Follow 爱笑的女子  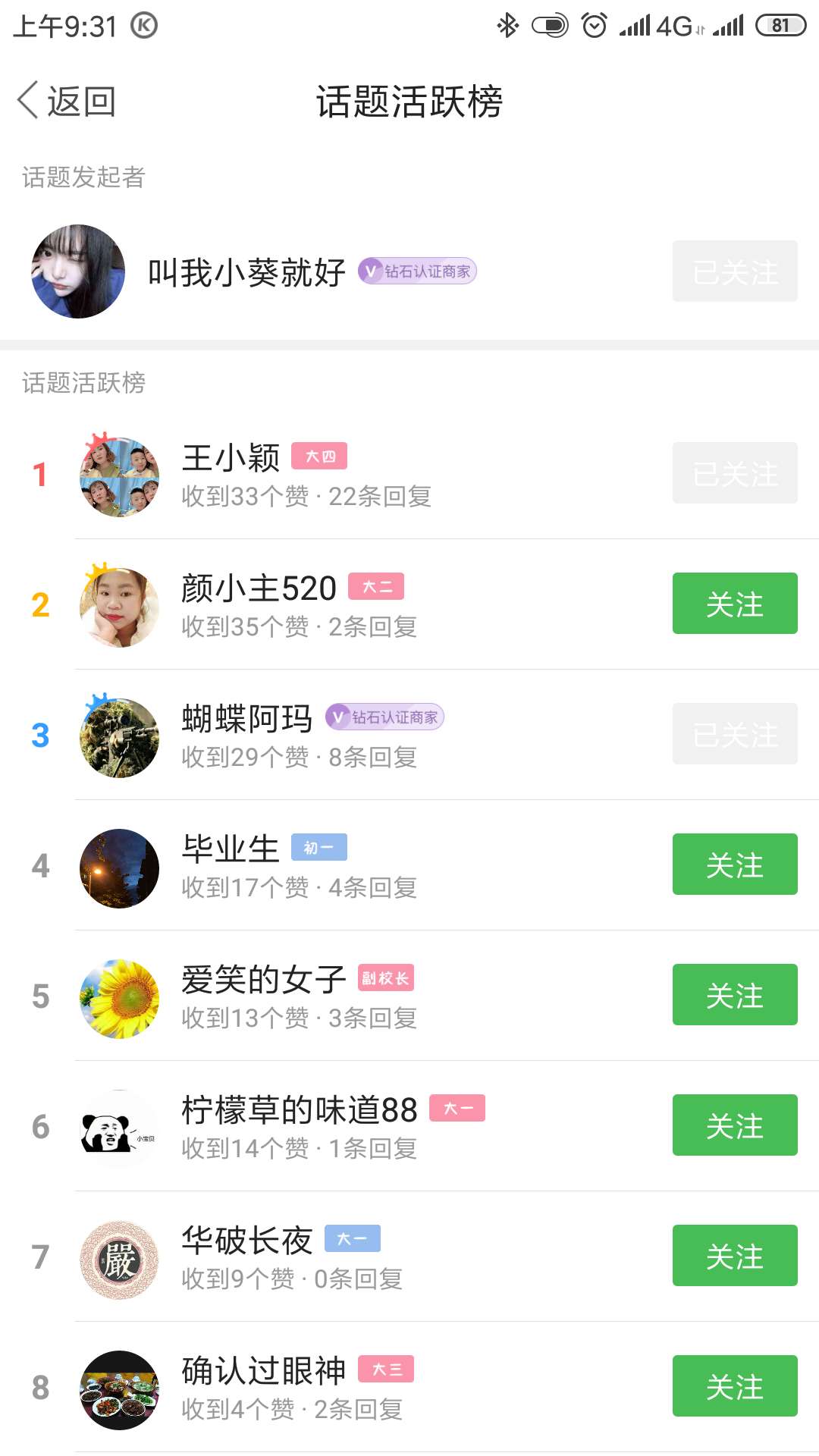pyautogui.click(x=735, y=995)
